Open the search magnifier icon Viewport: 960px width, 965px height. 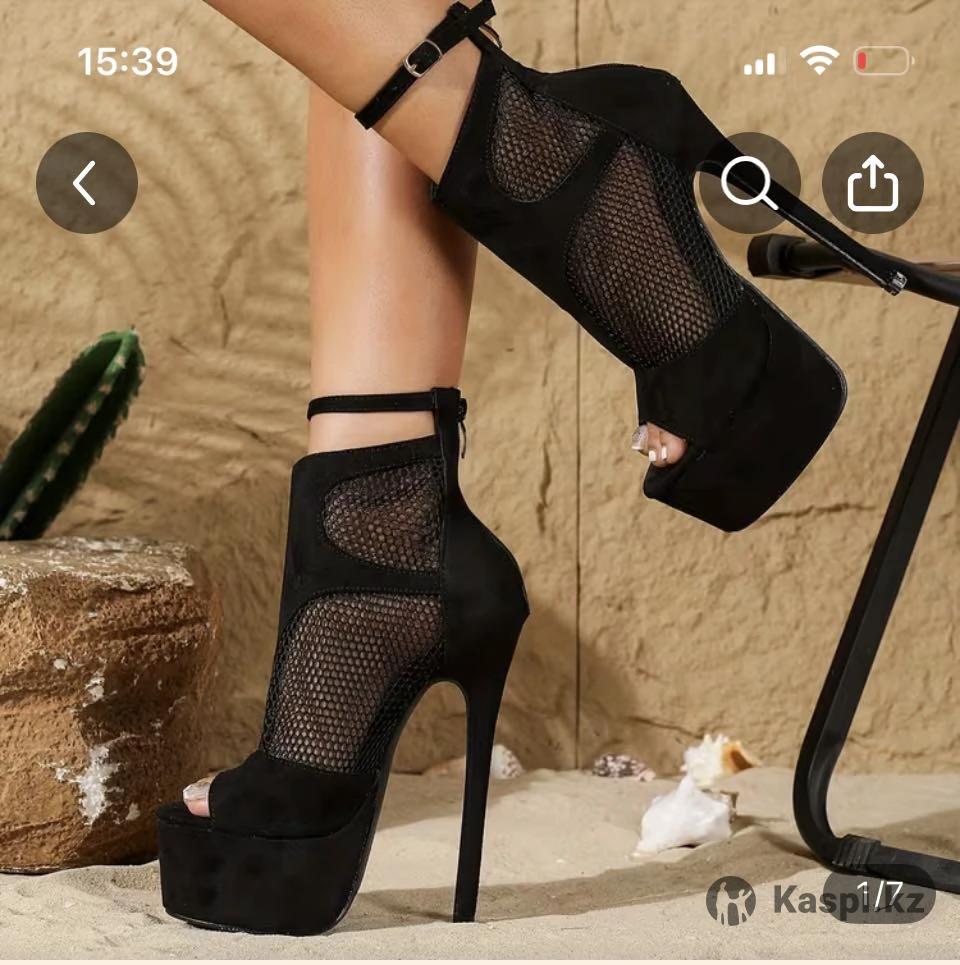click(750, 183)
